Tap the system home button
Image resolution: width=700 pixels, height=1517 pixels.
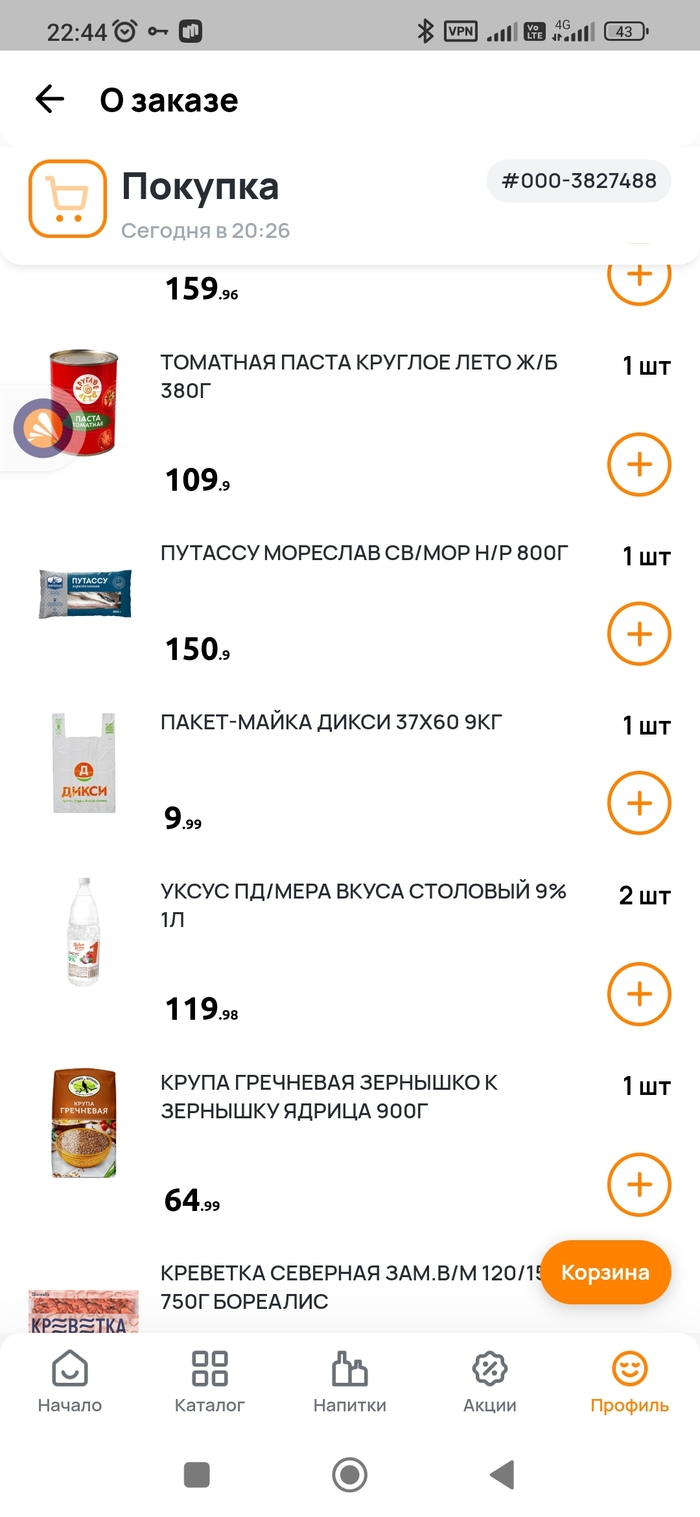pyautogui.click(x=350, y=1474)
